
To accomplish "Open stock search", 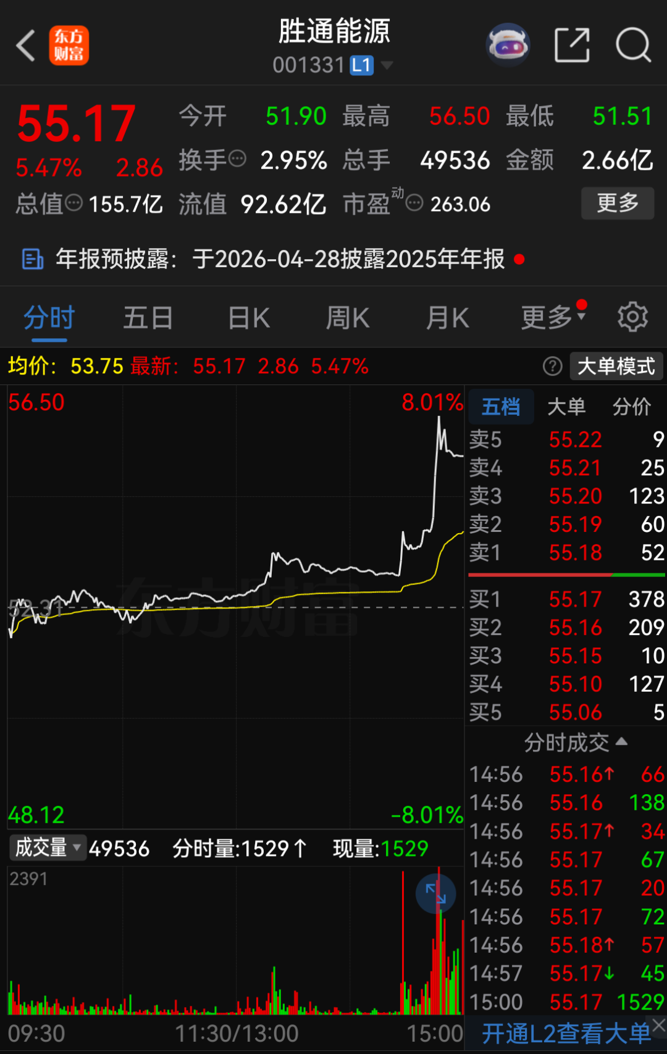I will 633,45.
